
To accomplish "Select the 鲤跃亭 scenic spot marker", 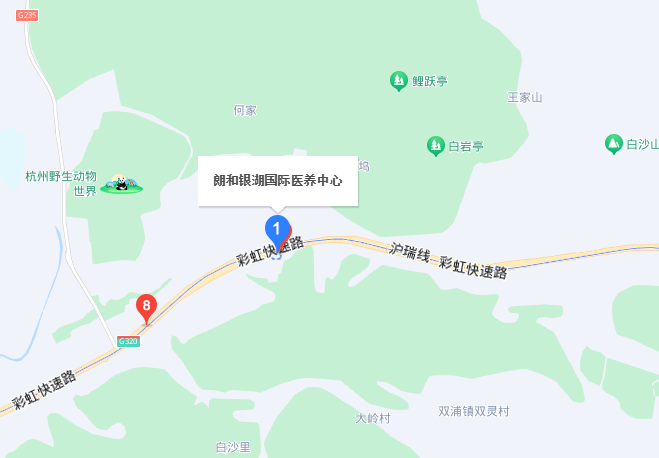I will pos(398,80).
